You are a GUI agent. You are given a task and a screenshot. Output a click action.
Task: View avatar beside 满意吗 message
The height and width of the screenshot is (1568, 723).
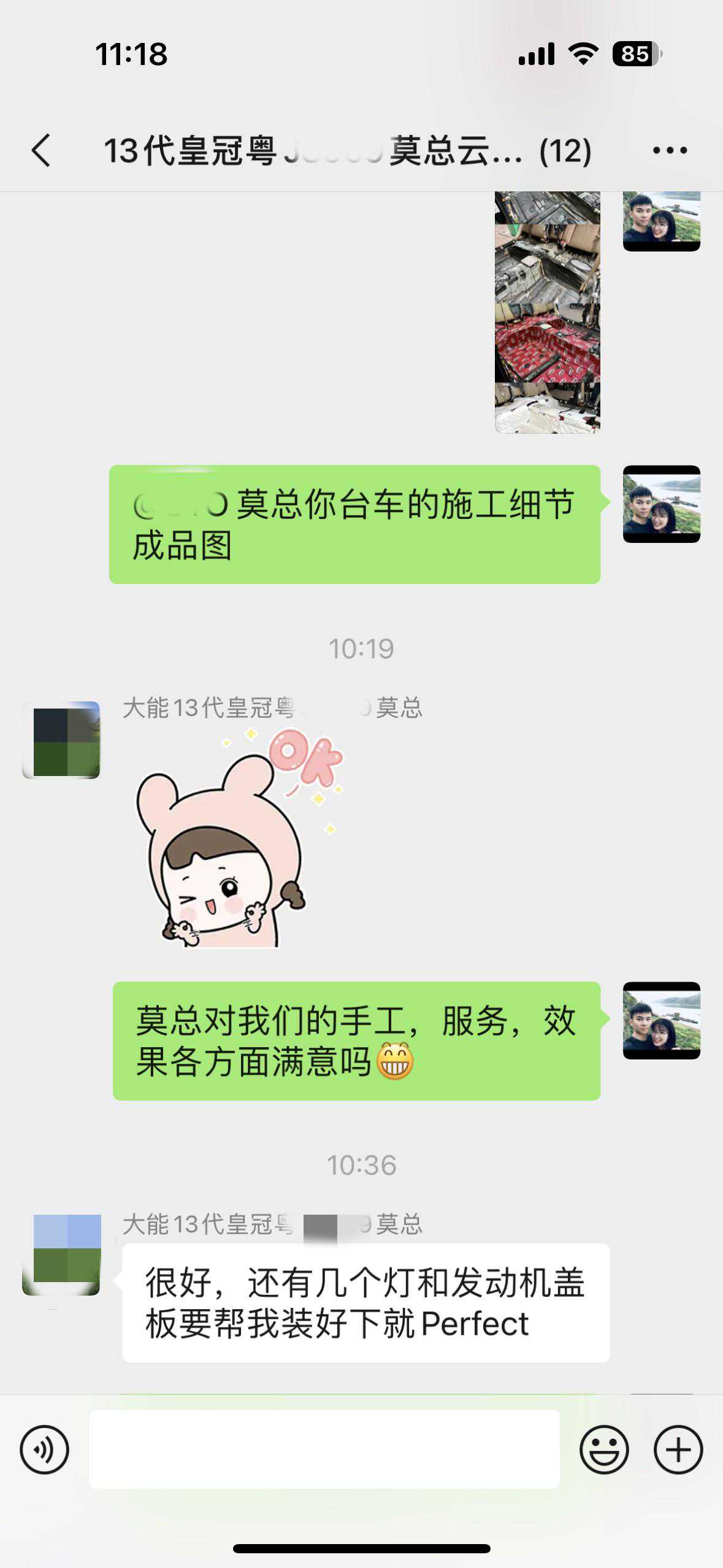661,1020
